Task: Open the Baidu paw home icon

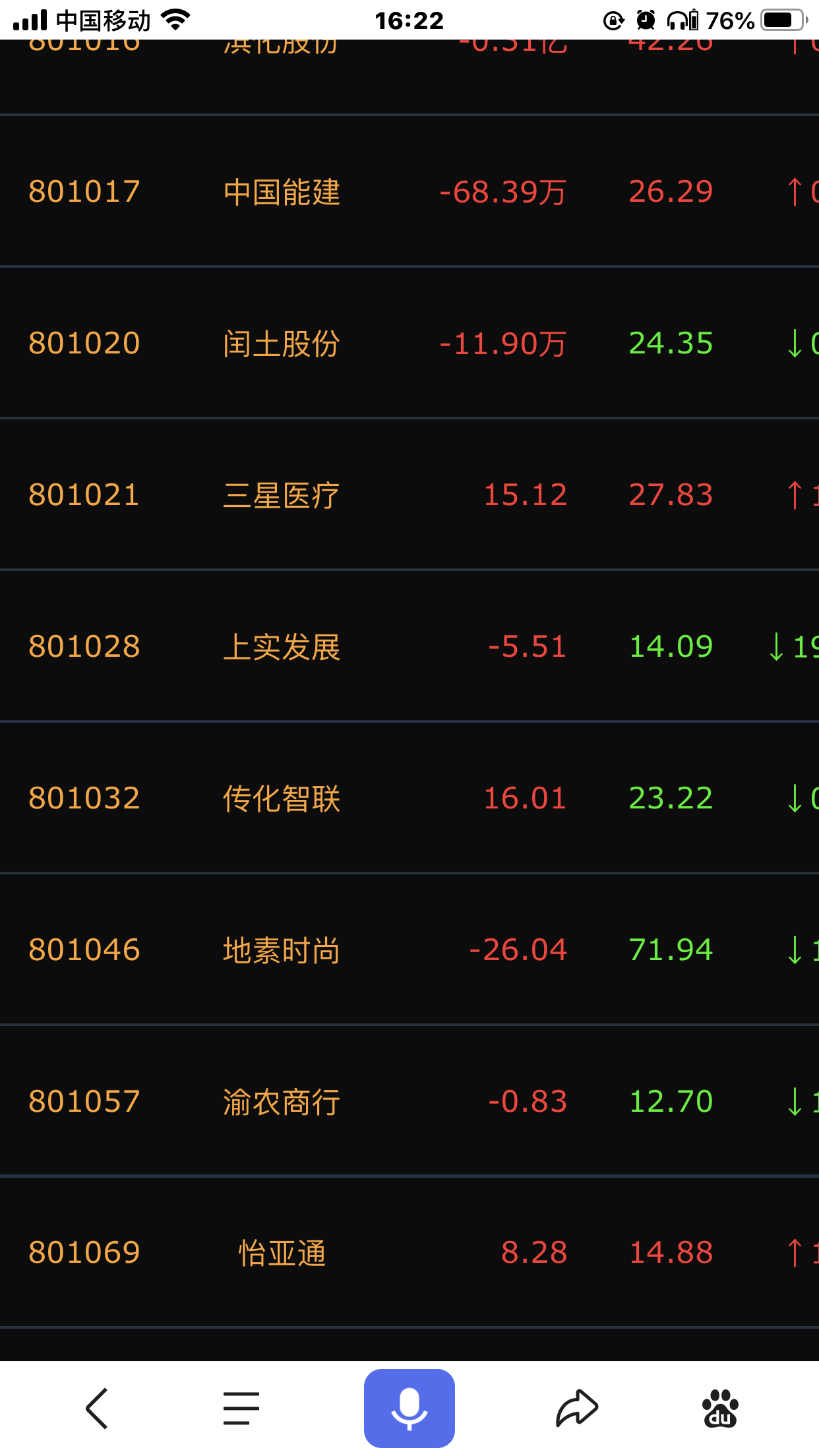Action: coord(720,1409)
